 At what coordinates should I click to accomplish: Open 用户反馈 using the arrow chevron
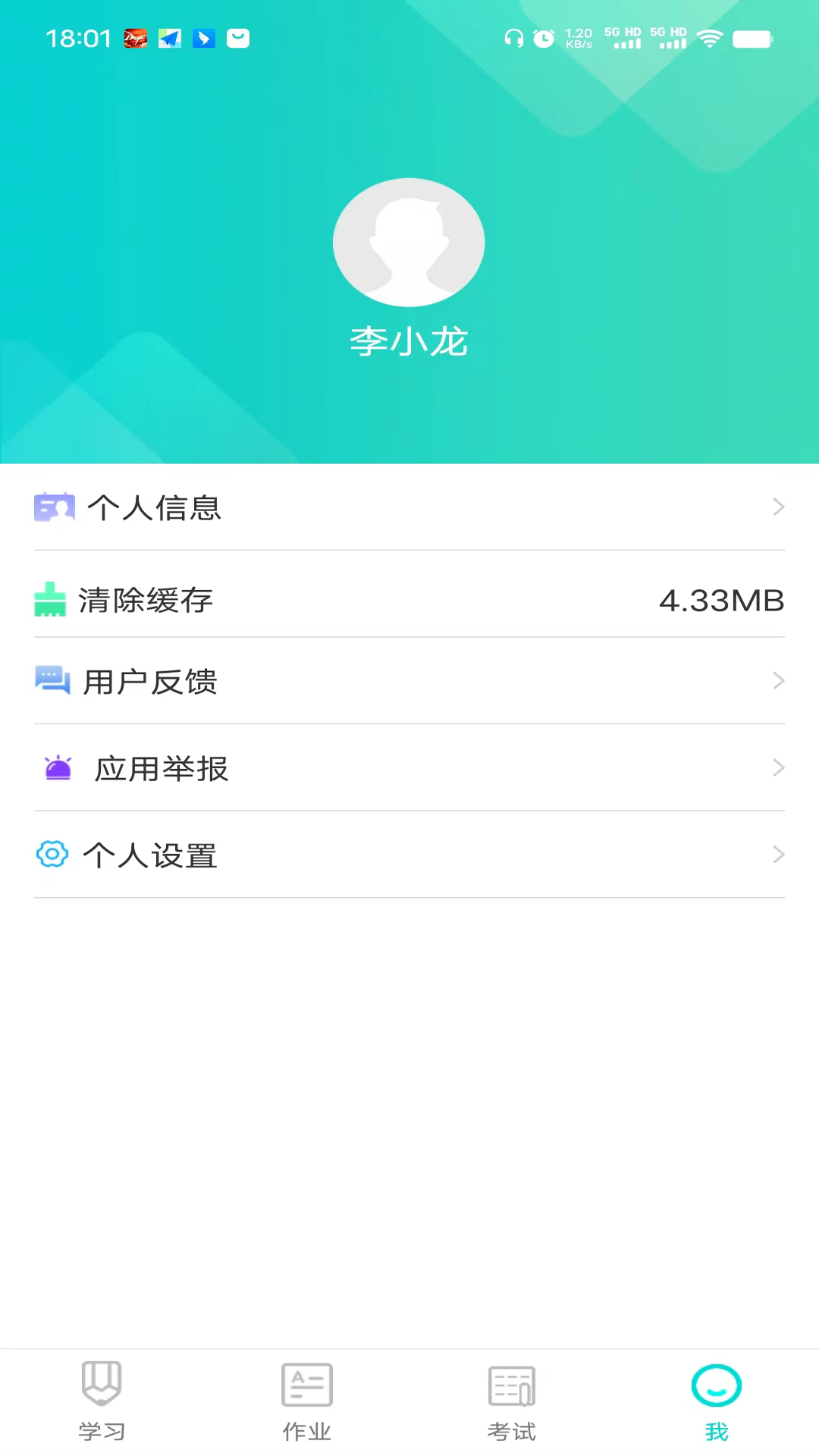point(778,681)
